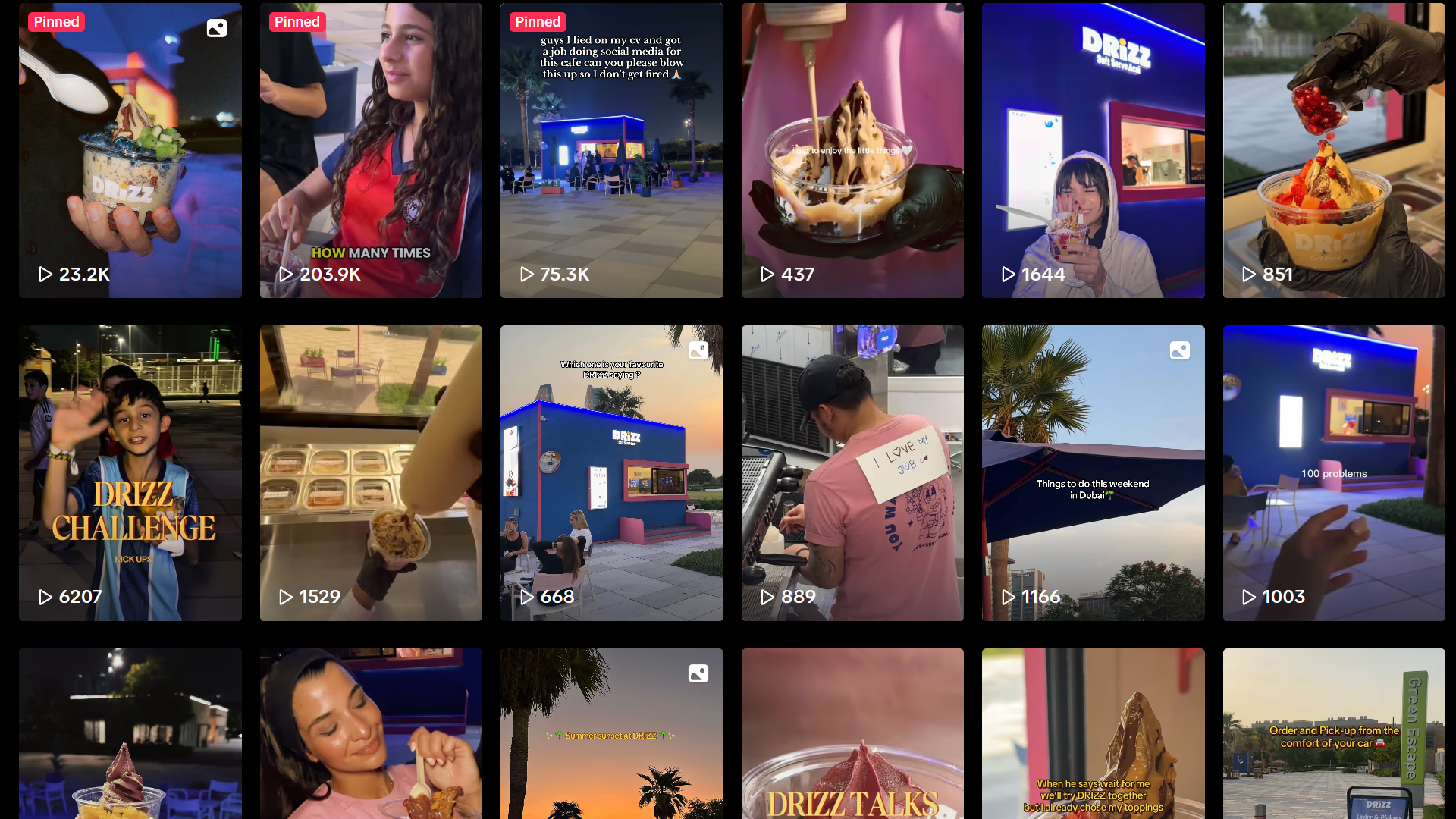The width and height of the screenshot is (1456, 819).
Task: Open the pinned 'lied on my cv' video
Action: [x=611, y=150]
